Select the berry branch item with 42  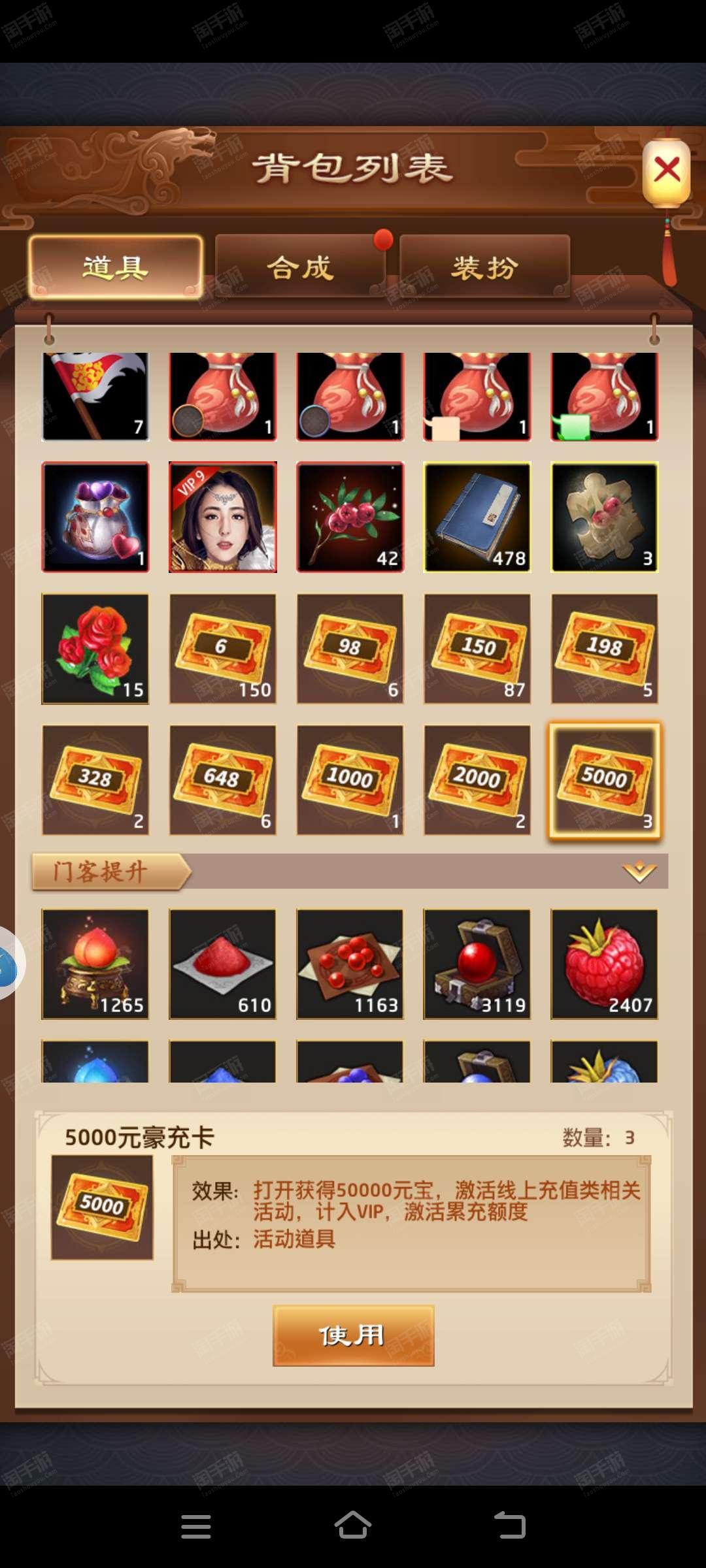tap(350, 517)
